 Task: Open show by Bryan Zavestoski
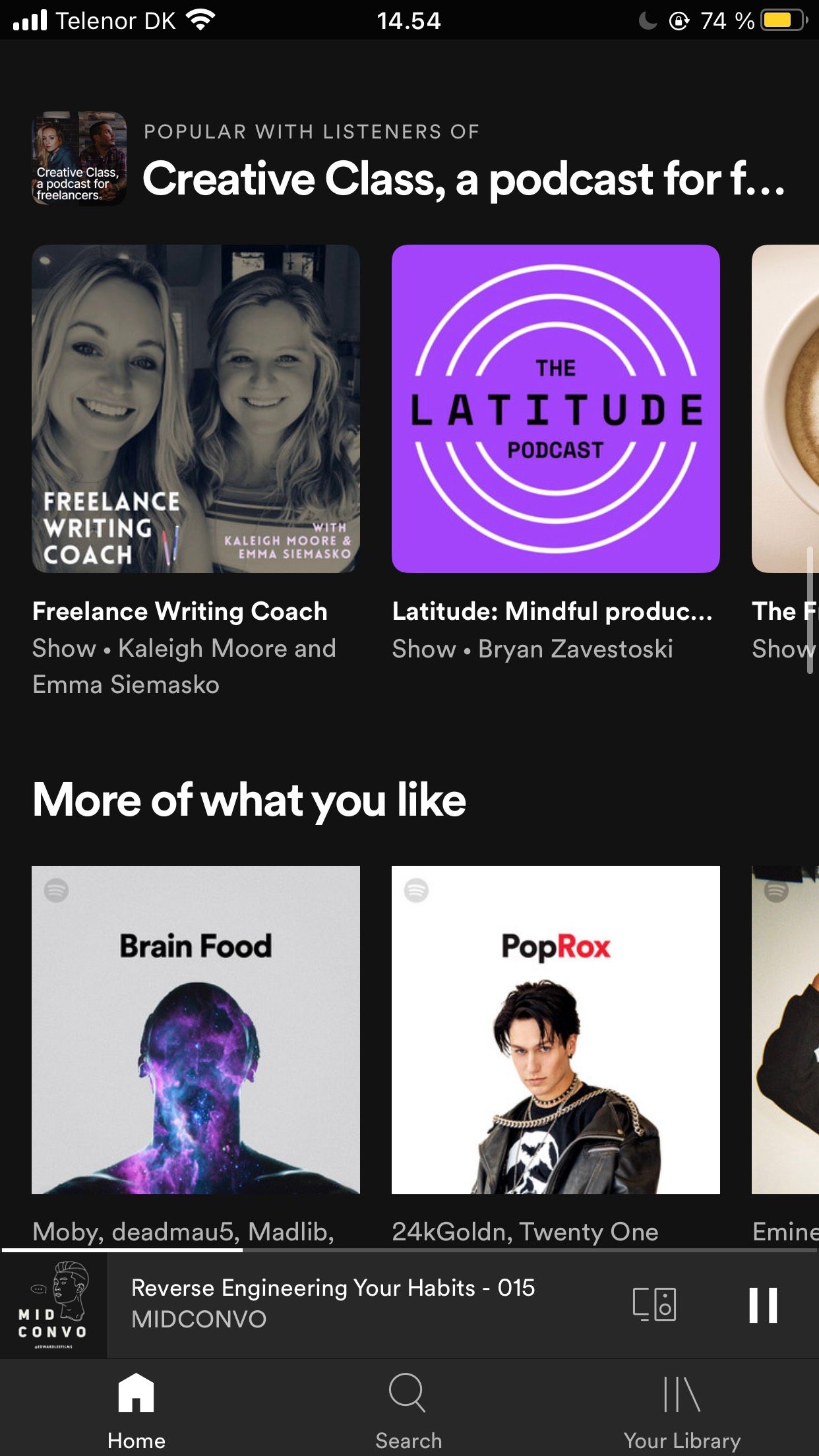coord(533,649)
